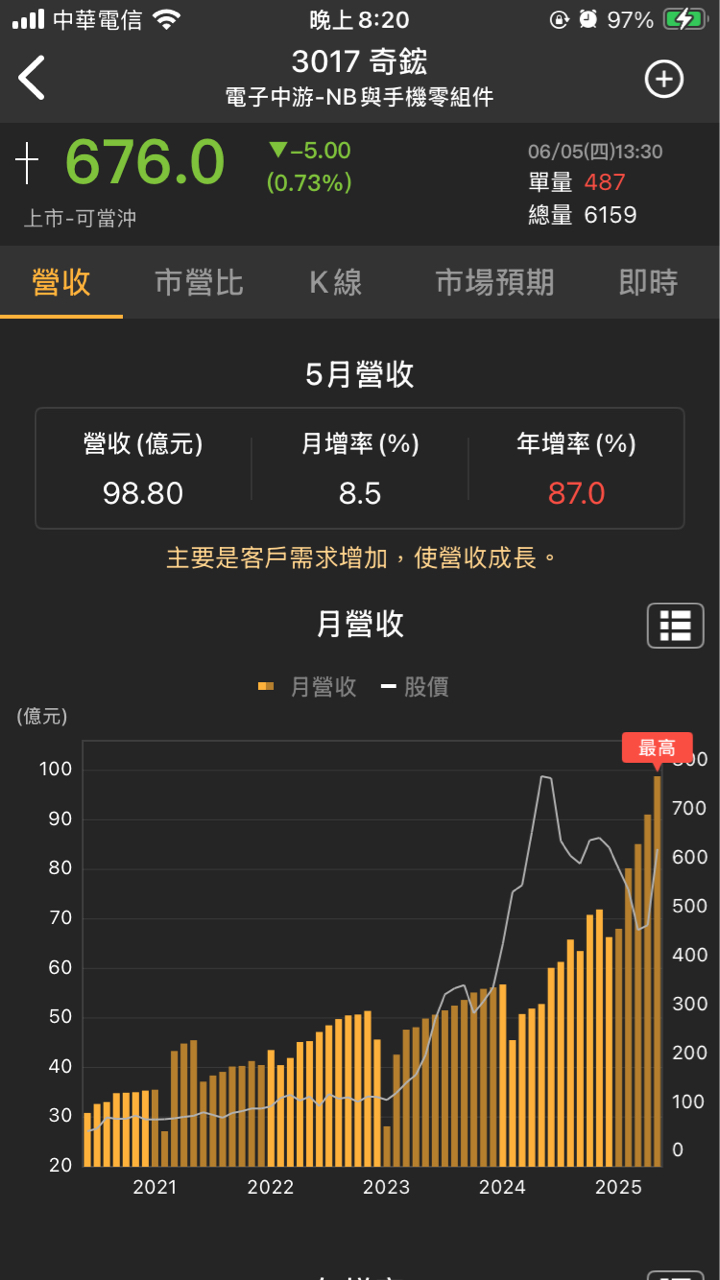Select the 營收 tab
Screen dimensions: 720x1280
pyautogui.click(x=61, y=283)
